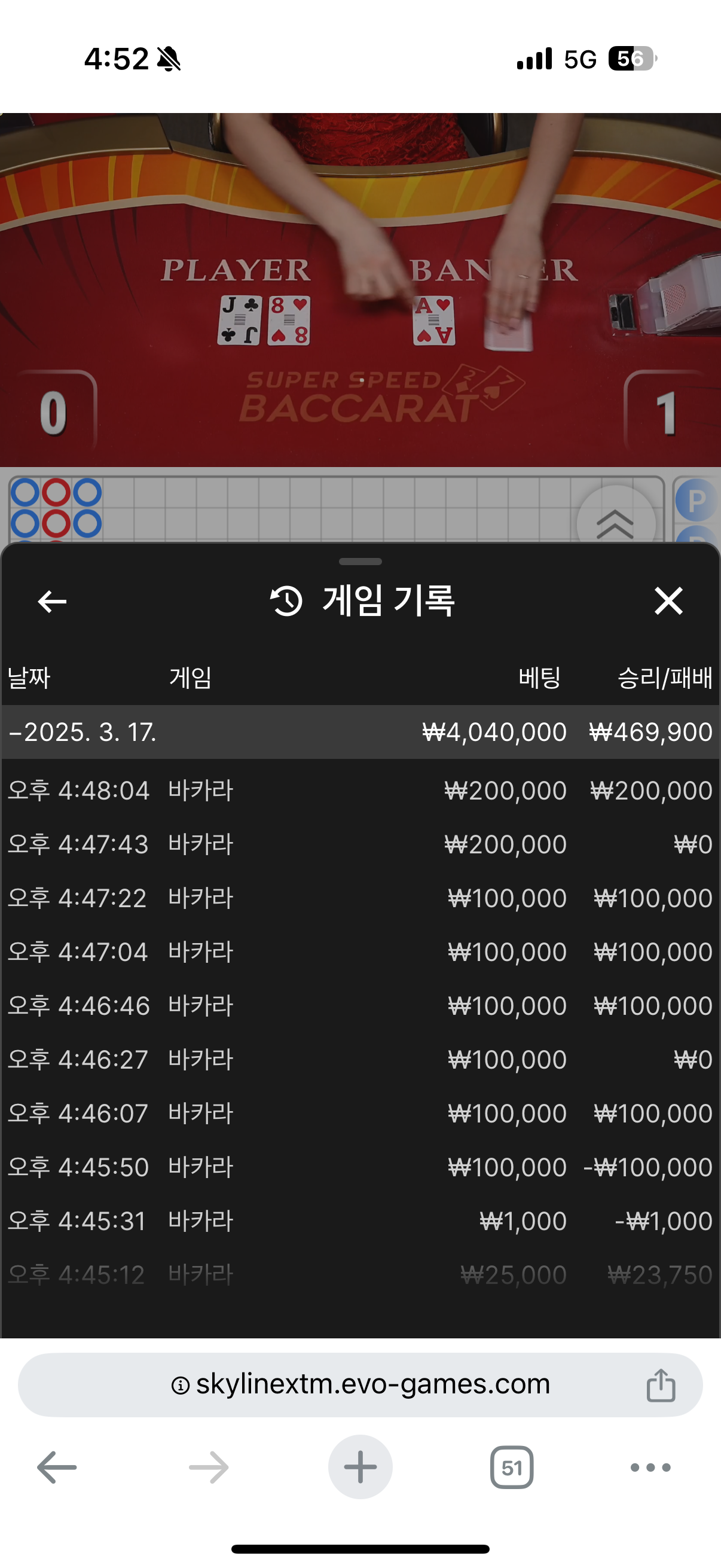Open the 오후 4:45:31 바카라 record
Screen dimensions: 721x1568
(x=360, y=1221)
